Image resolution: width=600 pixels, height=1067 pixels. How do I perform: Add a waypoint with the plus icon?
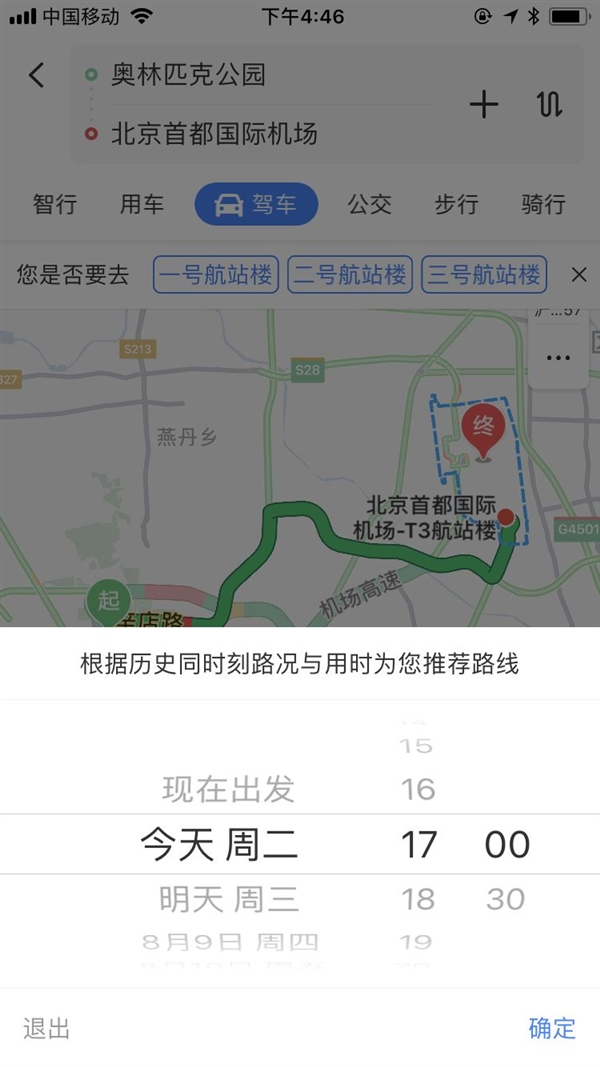484,104
